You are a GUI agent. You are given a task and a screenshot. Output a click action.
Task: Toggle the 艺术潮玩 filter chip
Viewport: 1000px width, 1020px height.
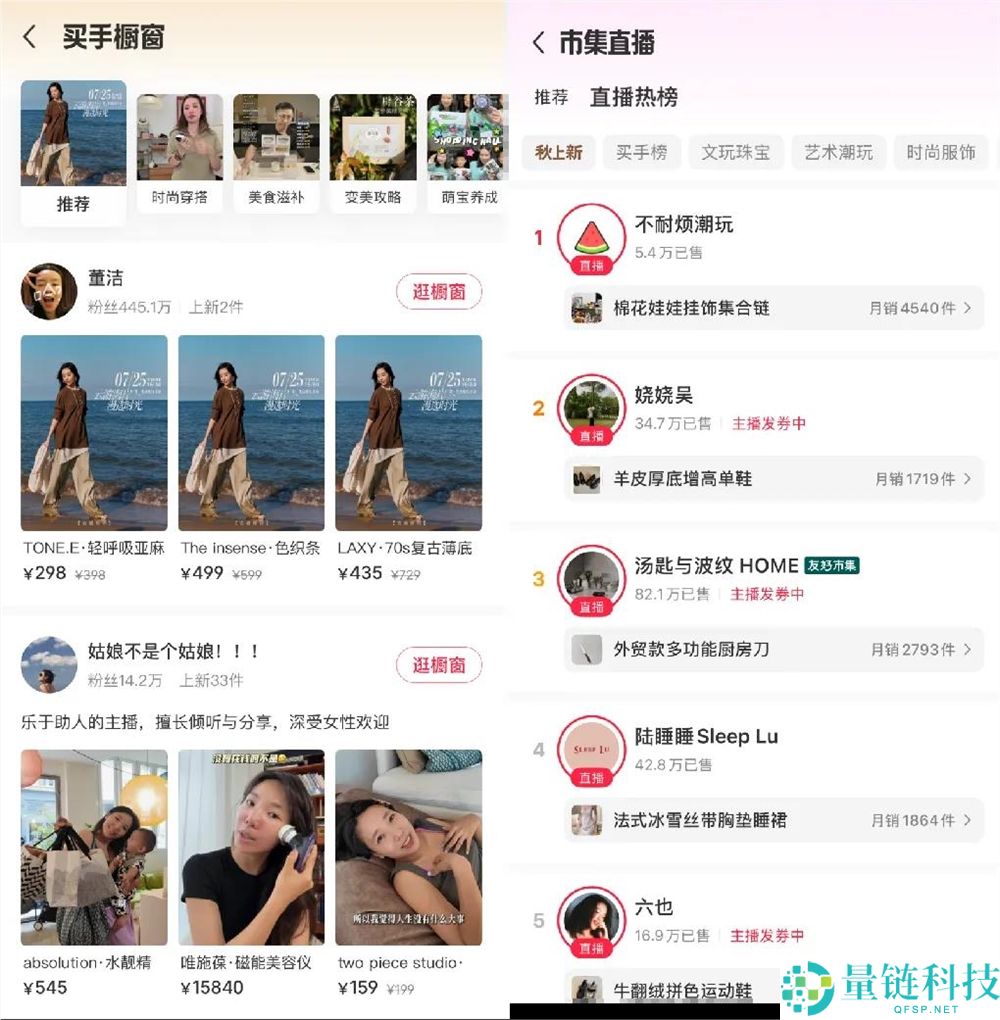(x=841, y=152)
